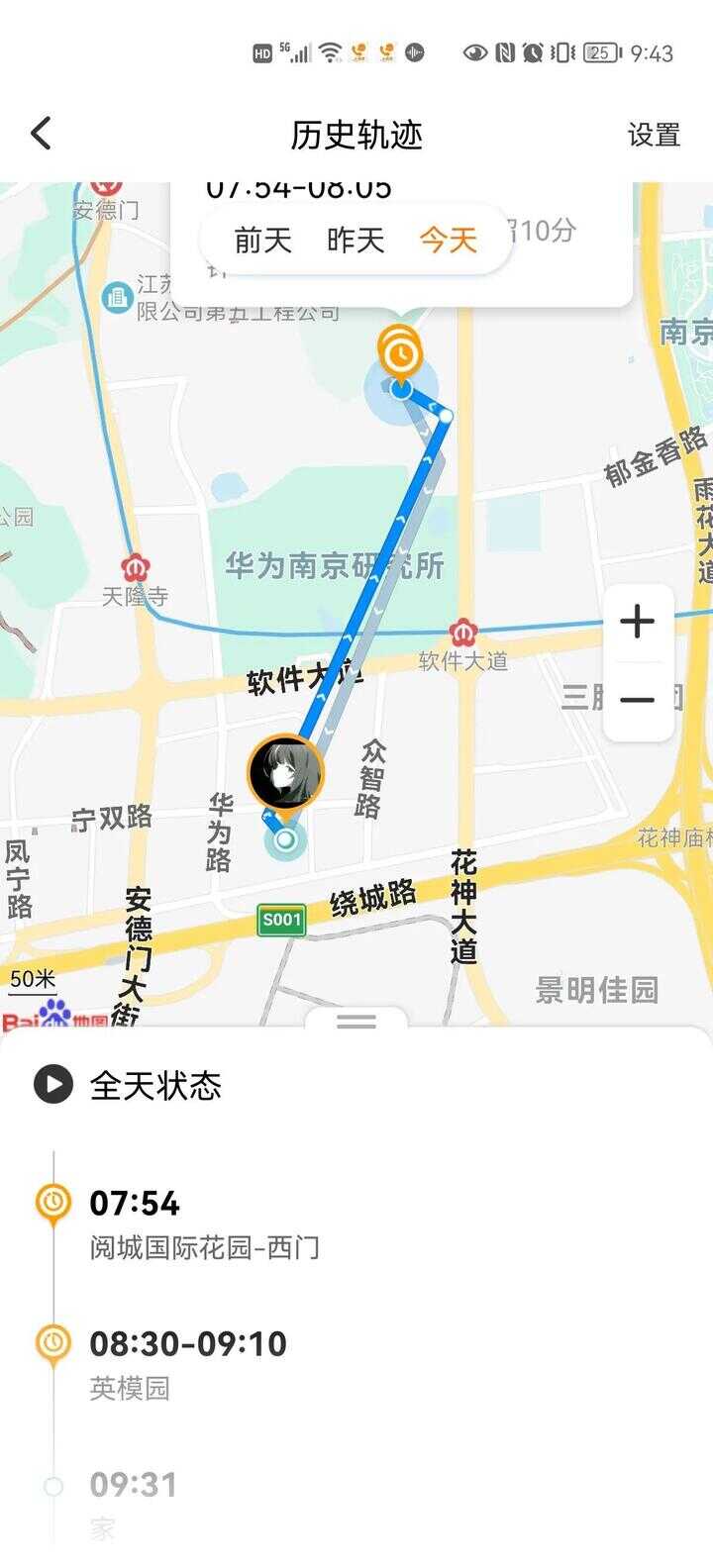Go back using the top-left arrow
The height and width of the screenshot is (1568, 713).
pos(41,134)
